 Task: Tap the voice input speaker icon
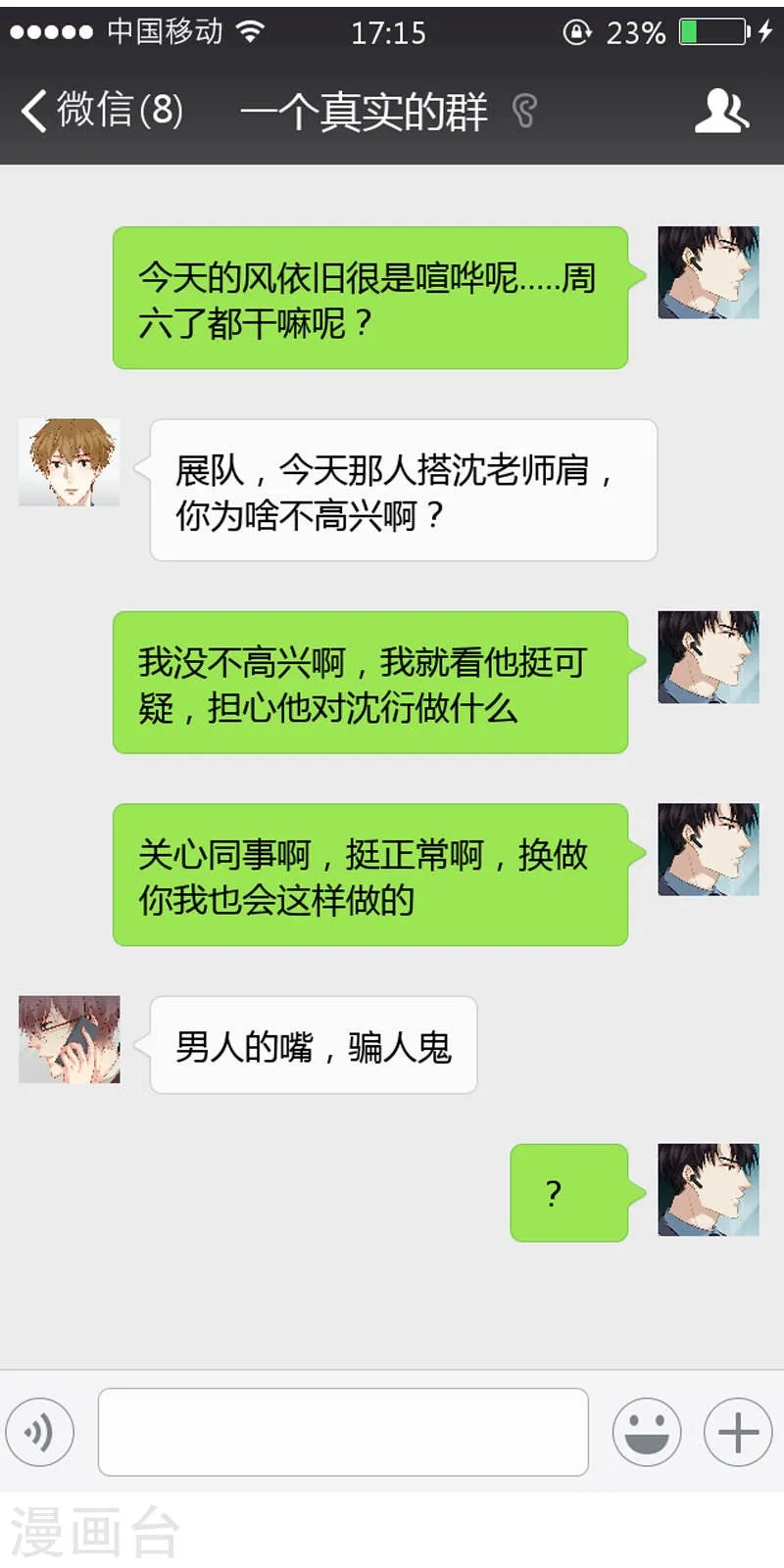pyautogui.click(x=40, y=1431)
